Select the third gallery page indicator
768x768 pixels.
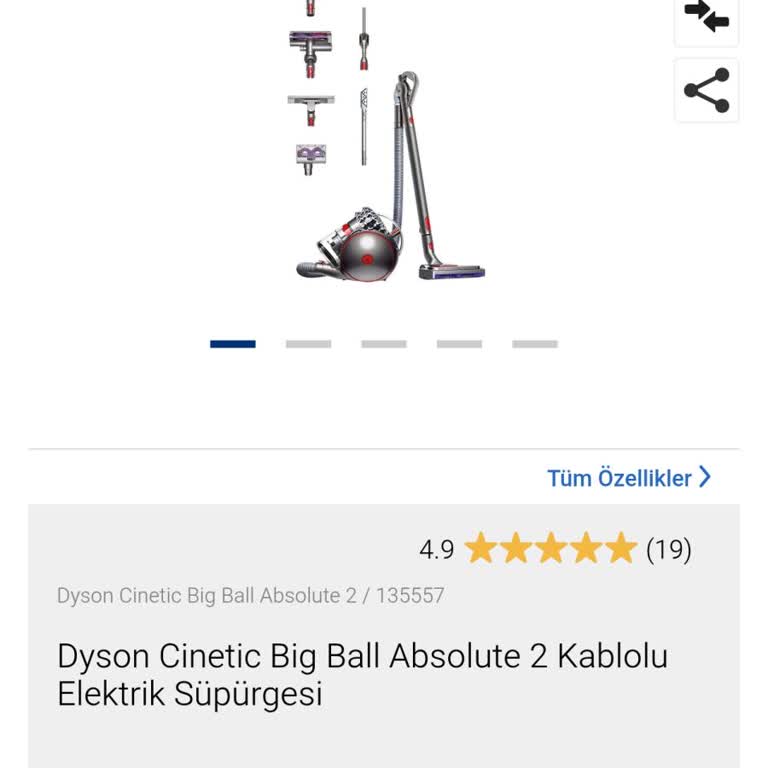pyautogui.click(x=384, y=344)
